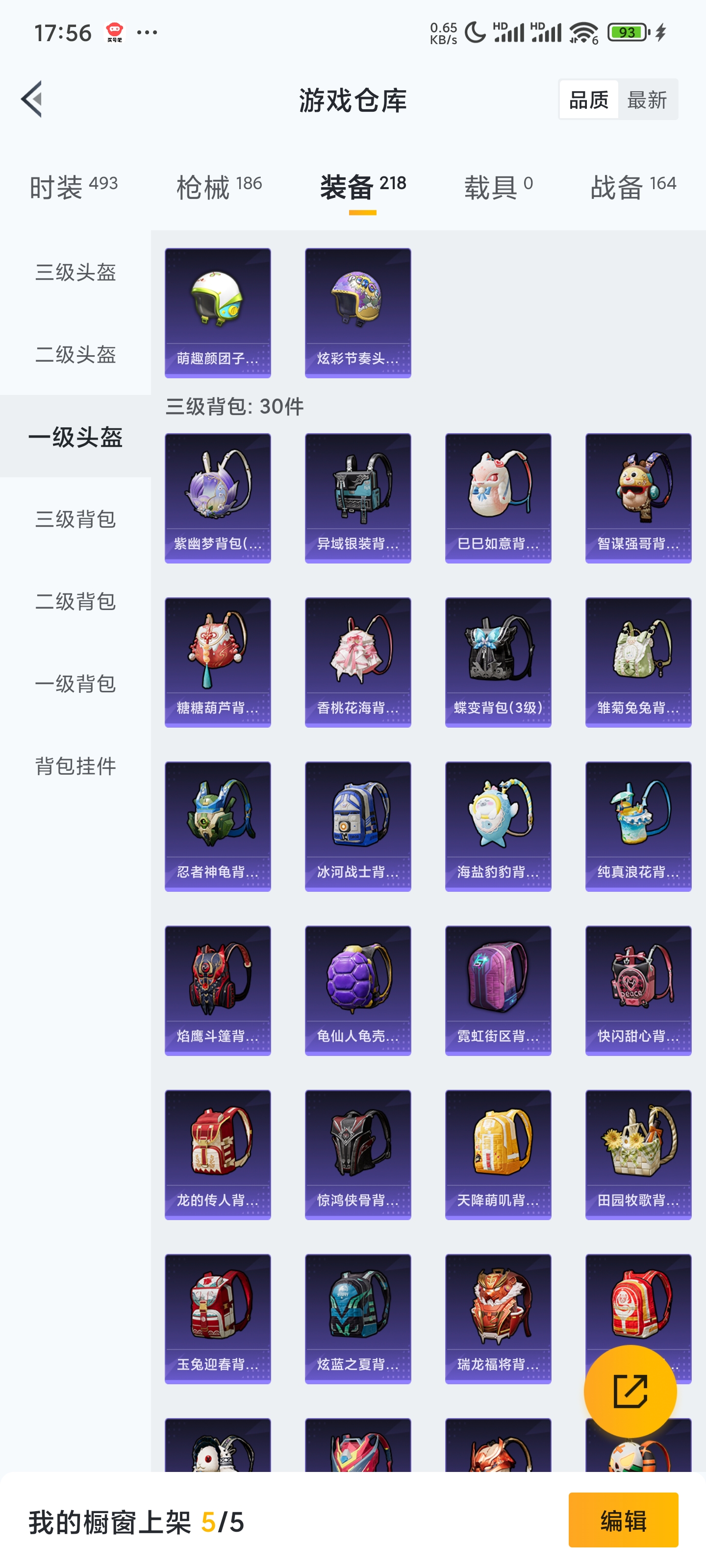706x1568 pixels.
Task: Open the 载具 tab
Action: pyautogui.click(x=498, y=186)
